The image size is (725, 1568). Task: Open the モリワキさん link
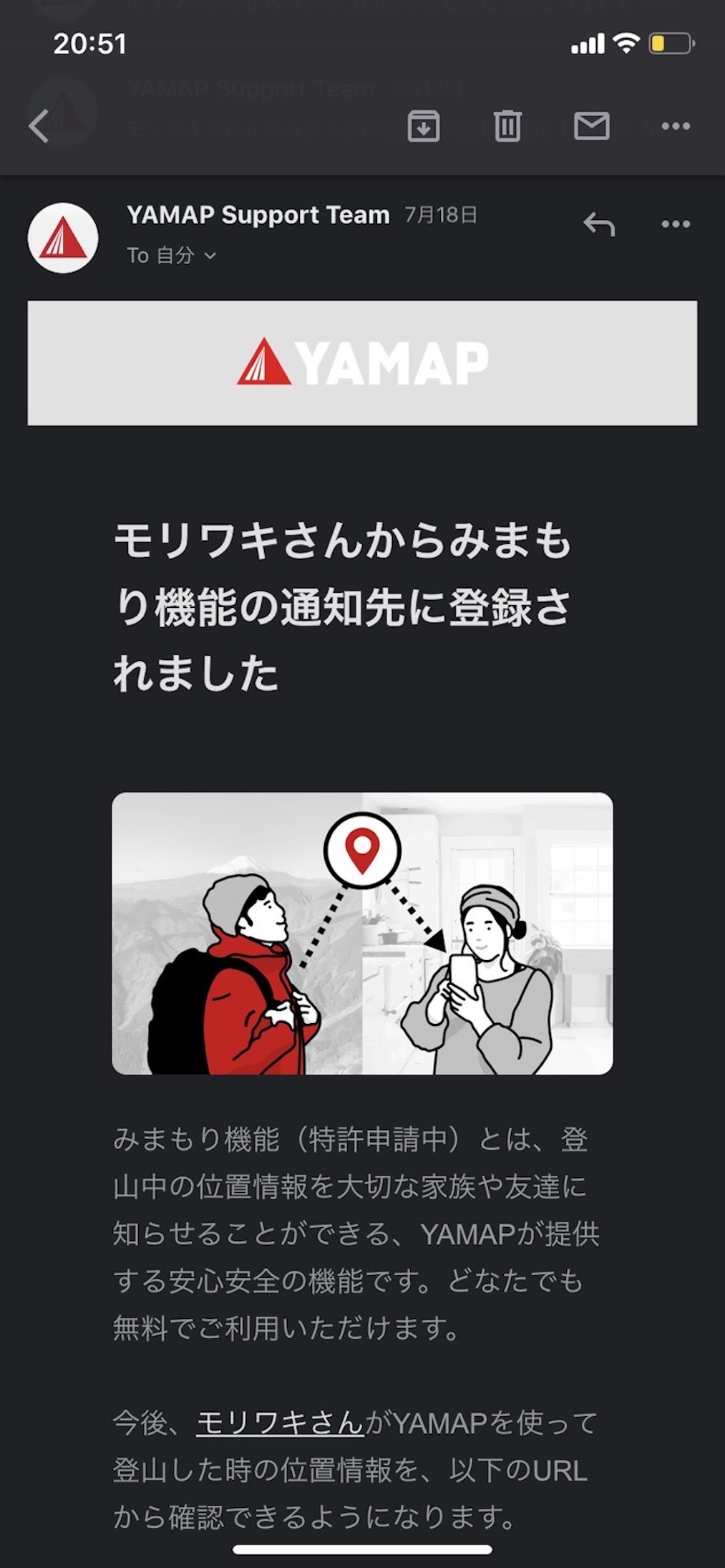pyautogui.click(x=280, y=1423)
